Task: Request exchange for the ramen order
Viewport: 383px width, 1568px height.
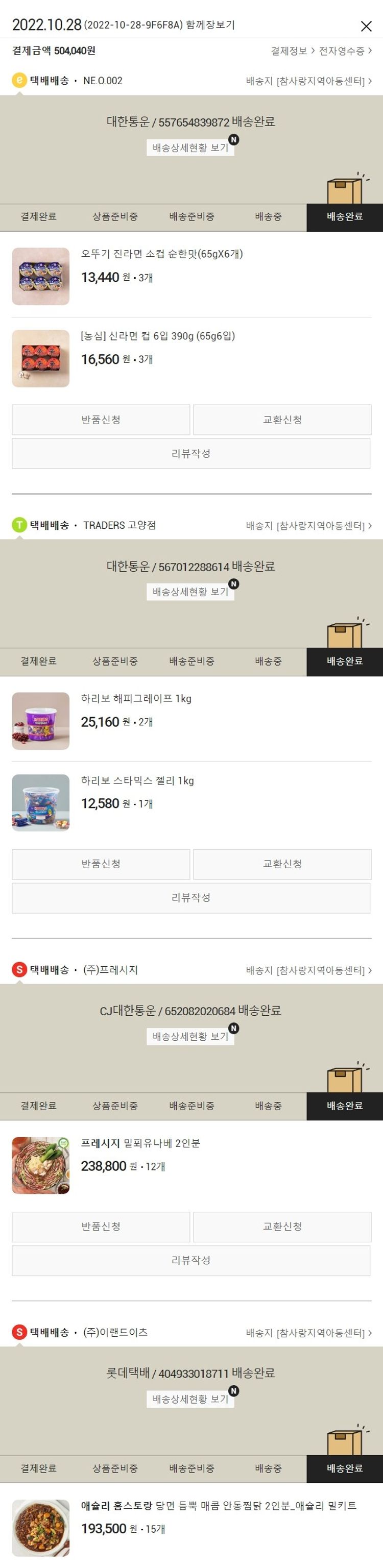Action: pyautogui.click(x=282, y=420)
